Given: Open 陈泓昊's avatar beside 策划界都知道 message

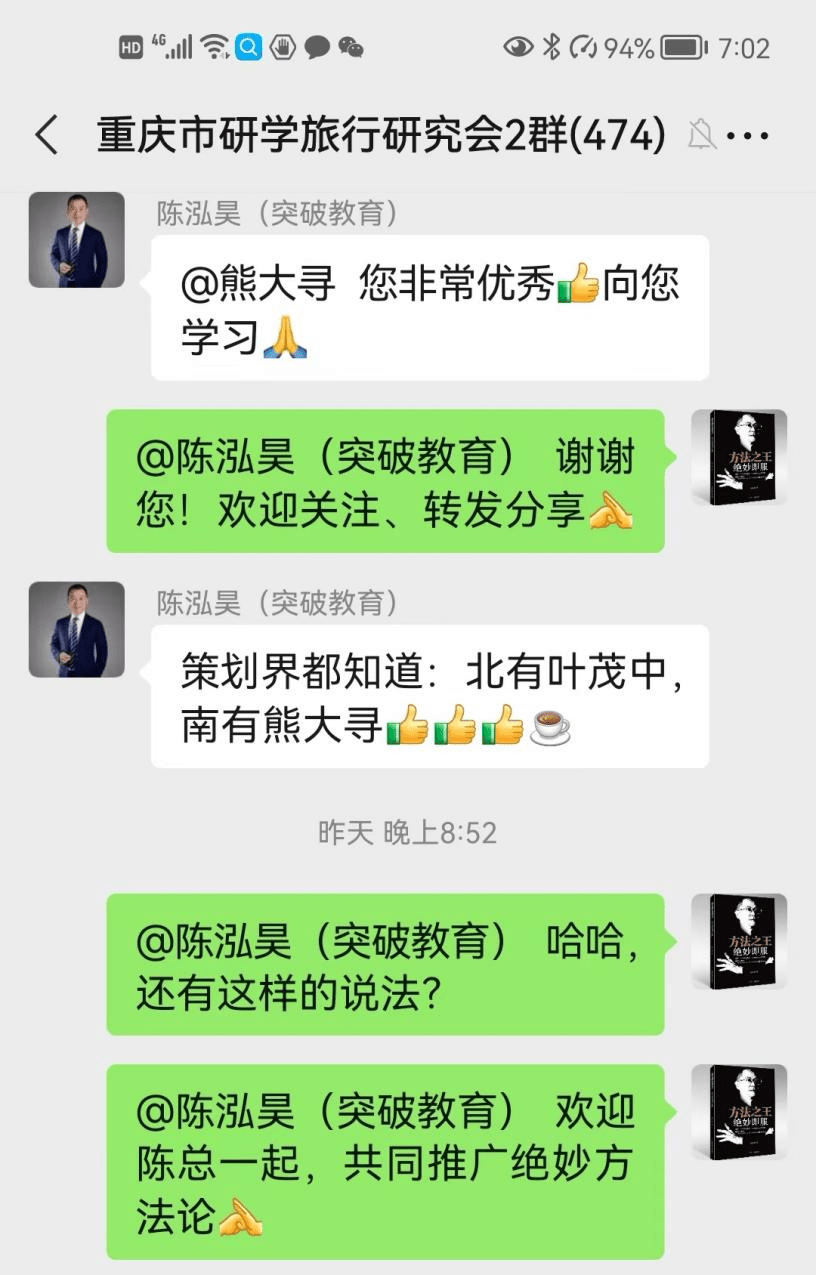Looking at the screenshot, I should 76,629.
